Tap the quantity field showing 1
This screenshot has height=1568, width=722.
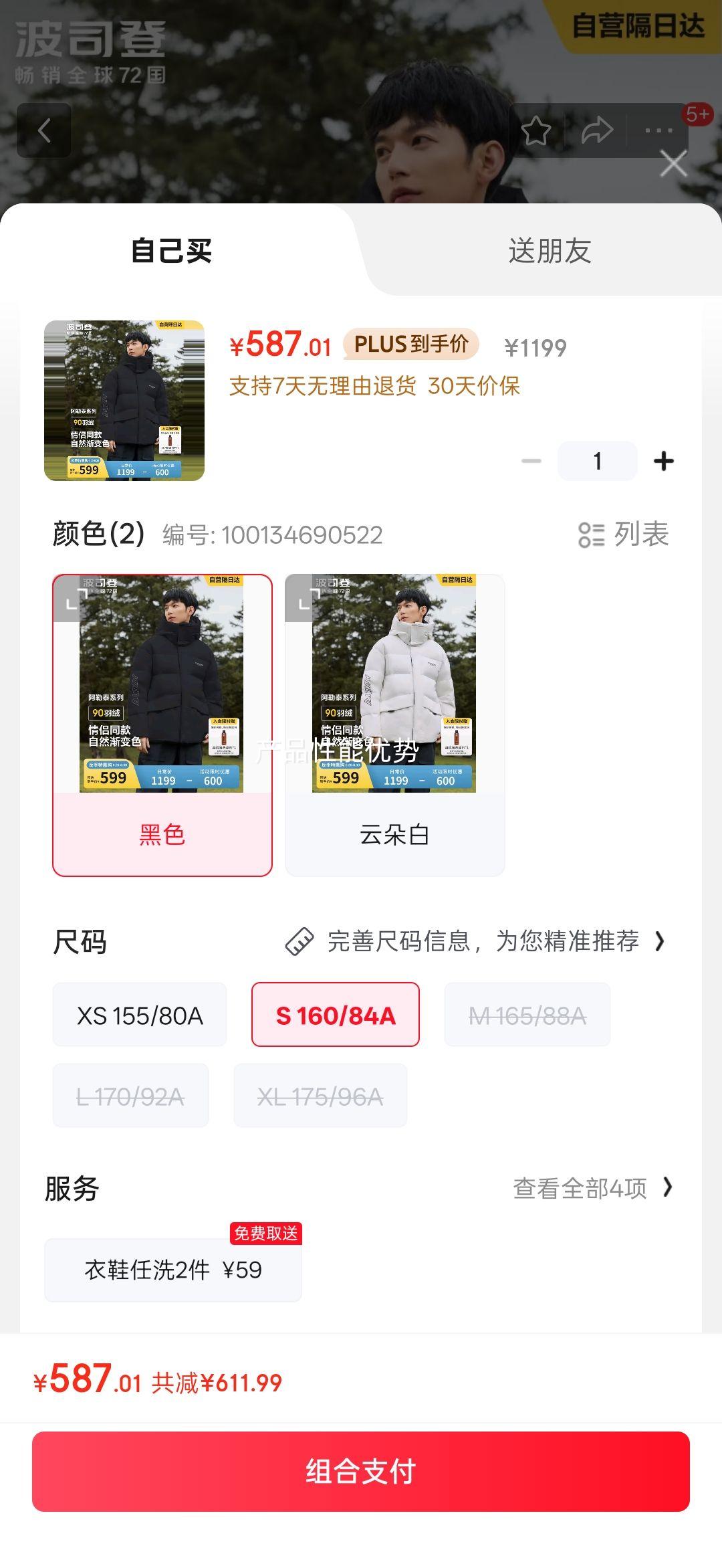pyautogui.click(x=597, y=461)
